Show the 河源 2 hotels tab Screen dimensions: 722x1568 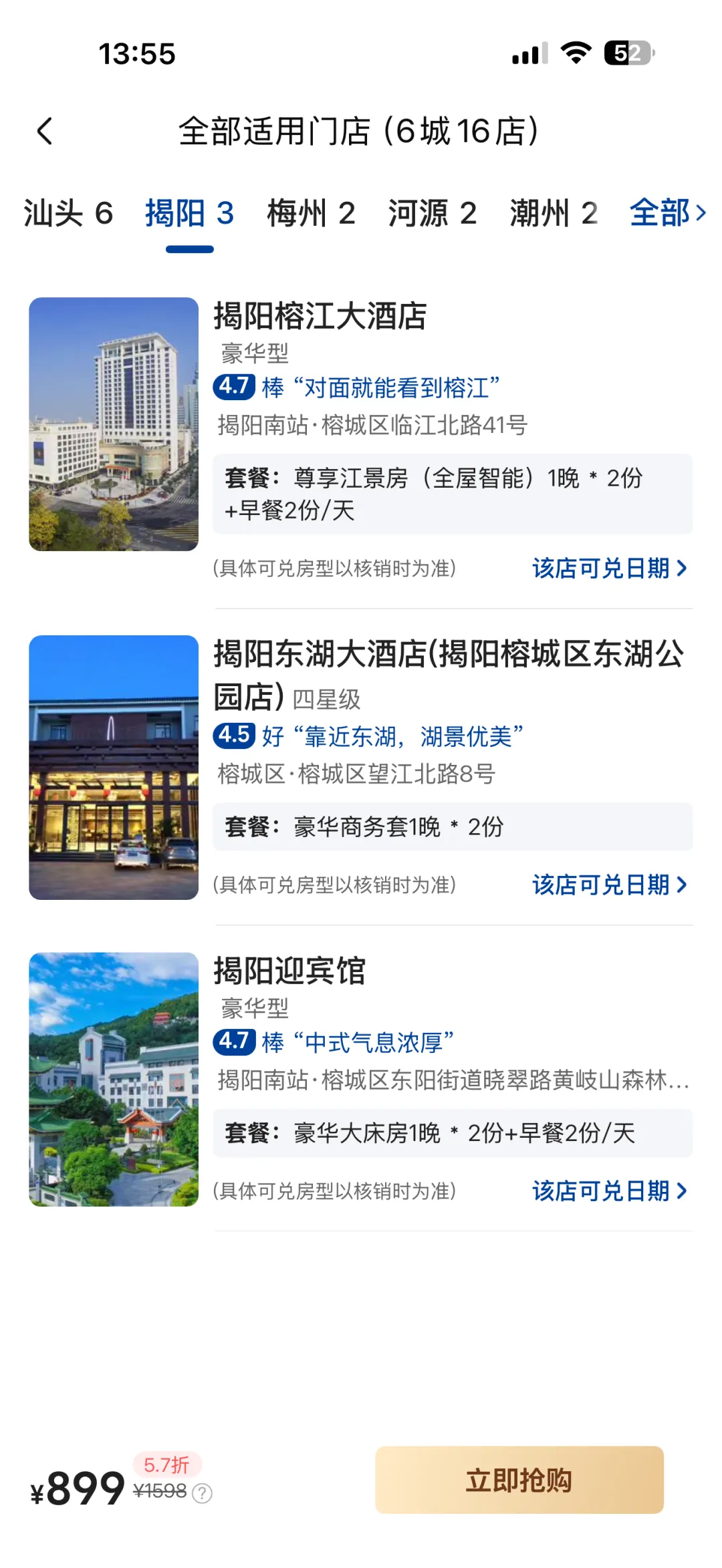click(433, 214)
